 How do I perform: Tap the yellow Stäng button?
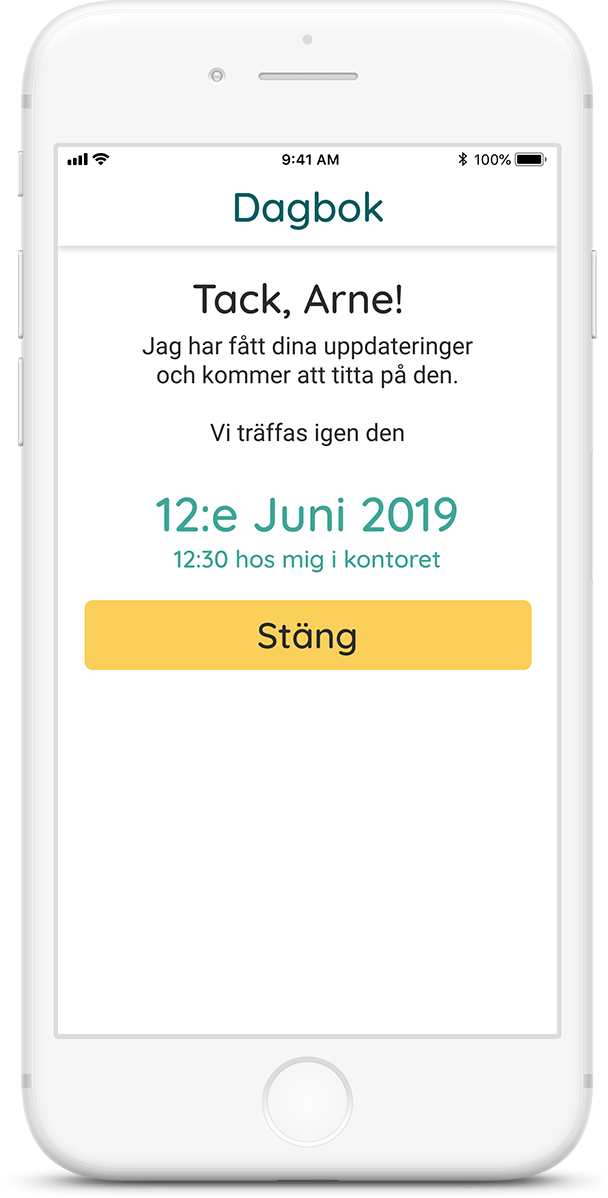tap(307, 635)
